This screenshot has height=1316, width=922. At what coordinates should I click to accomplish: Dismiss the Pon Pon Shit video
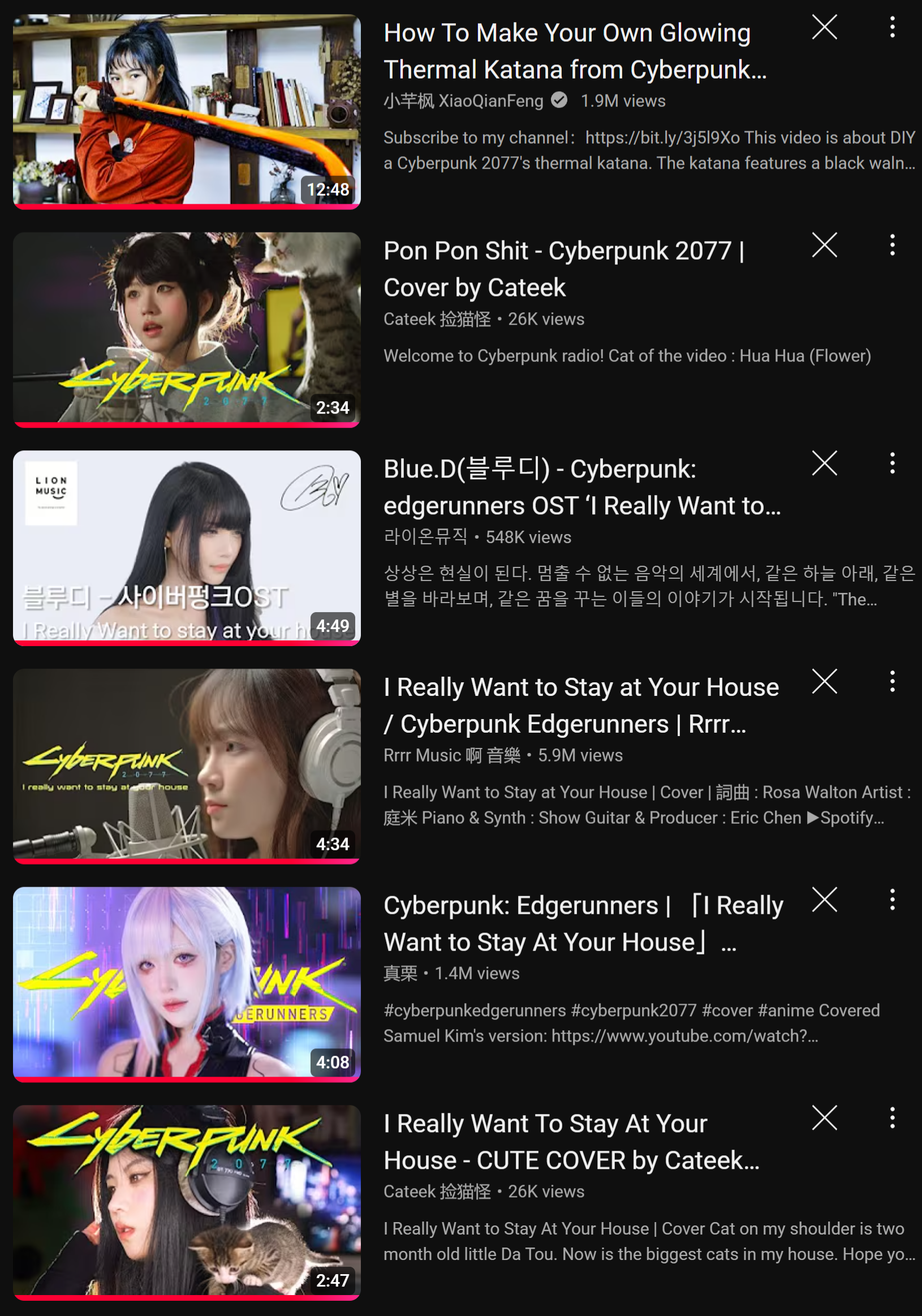pos(825,246)
